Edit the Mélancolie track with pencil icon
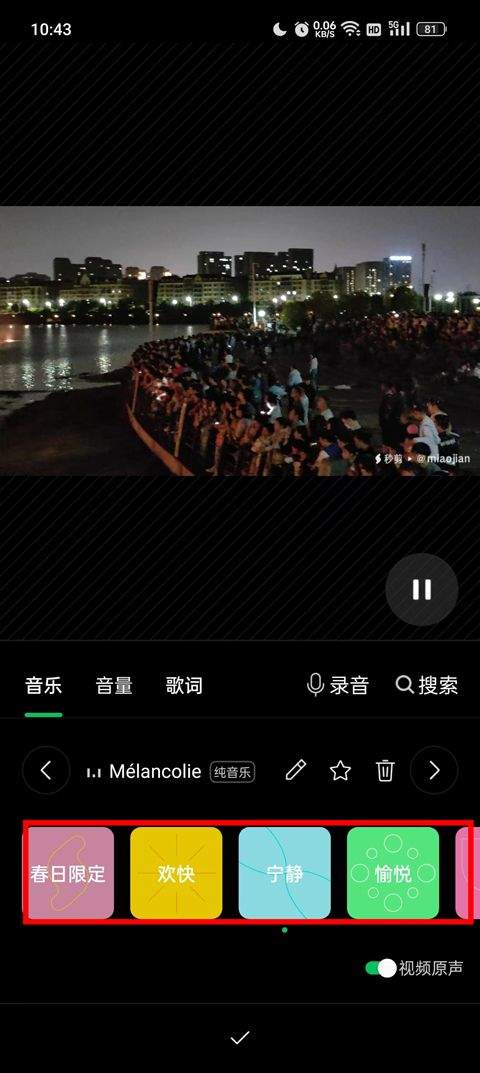The image size is (480, 1073). 295,771
